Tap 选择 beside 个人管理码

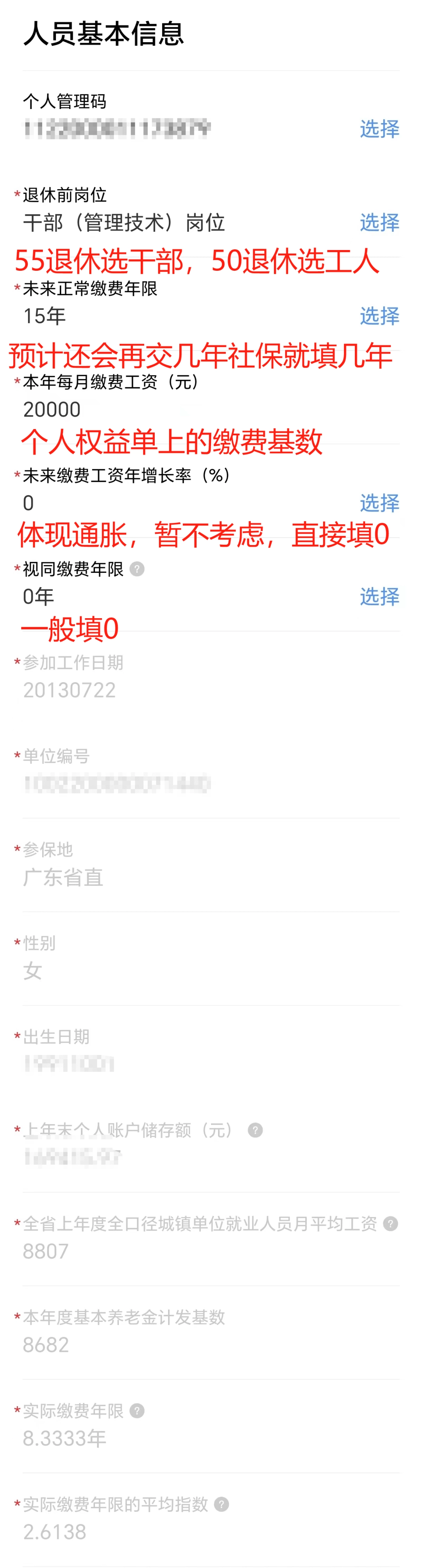[x=379, y=129]
